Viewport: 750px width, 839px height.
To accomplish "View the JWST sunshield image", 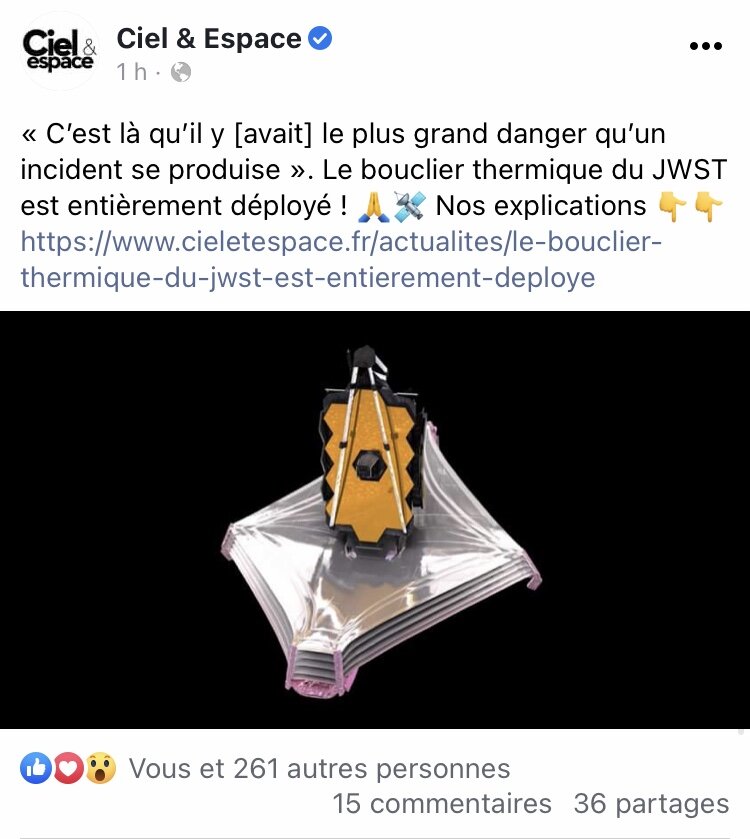I will [x=375, y=519].
